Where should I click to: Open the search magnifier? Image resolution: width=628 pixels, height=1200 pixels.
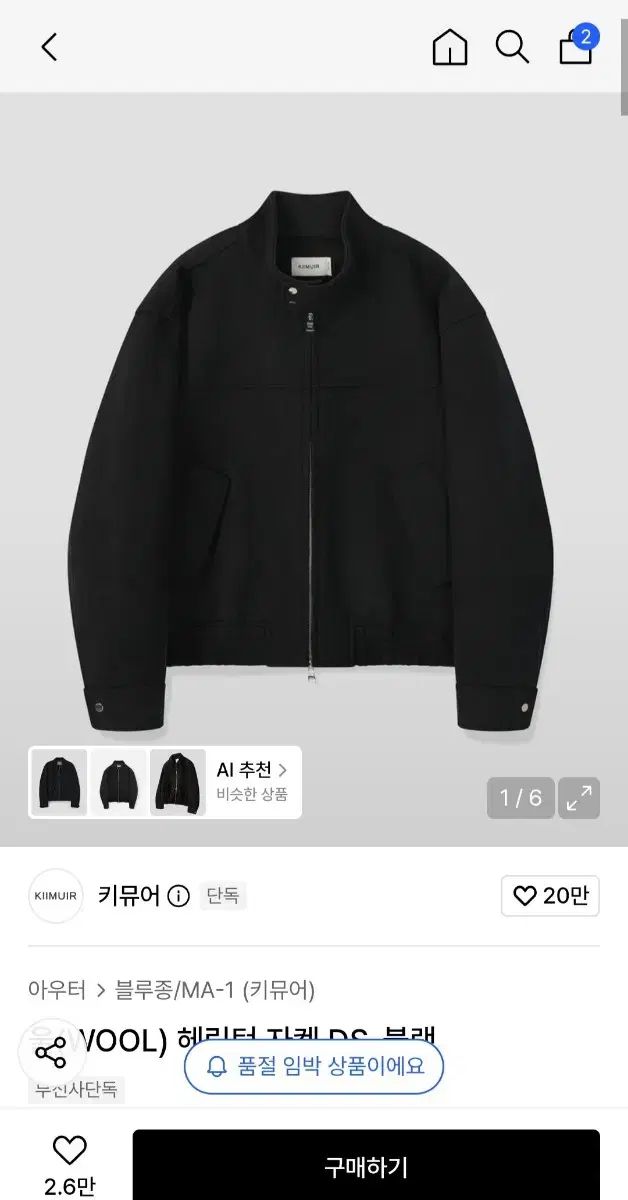(x=512, y=46)
